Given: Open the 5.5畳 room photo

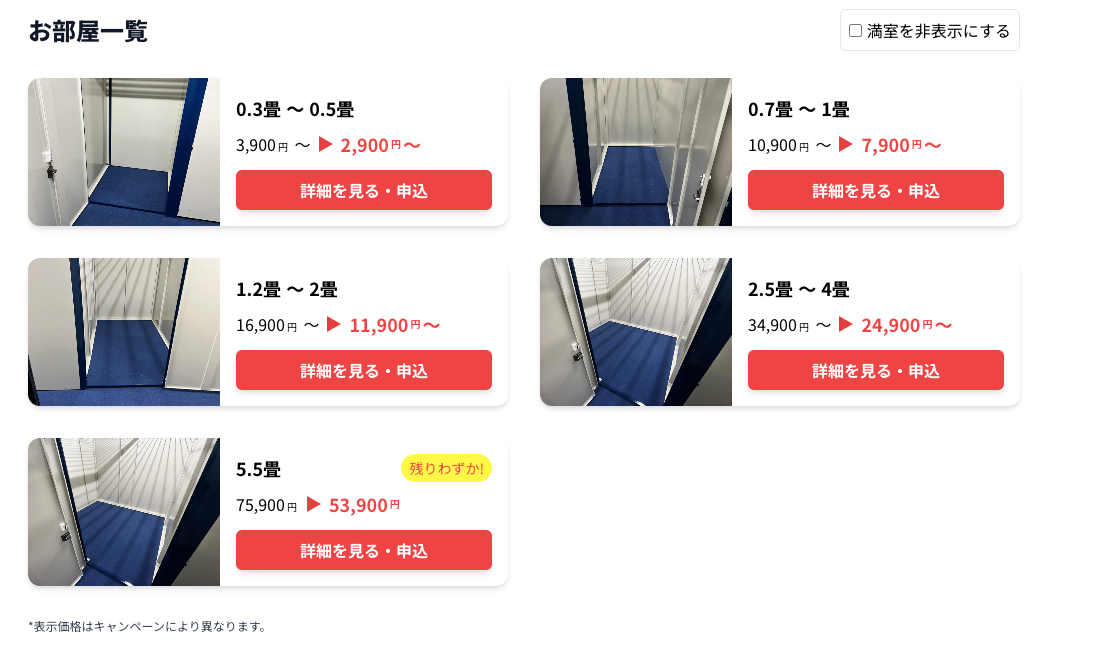Looking at the screenshot, I should pos(124,512).
